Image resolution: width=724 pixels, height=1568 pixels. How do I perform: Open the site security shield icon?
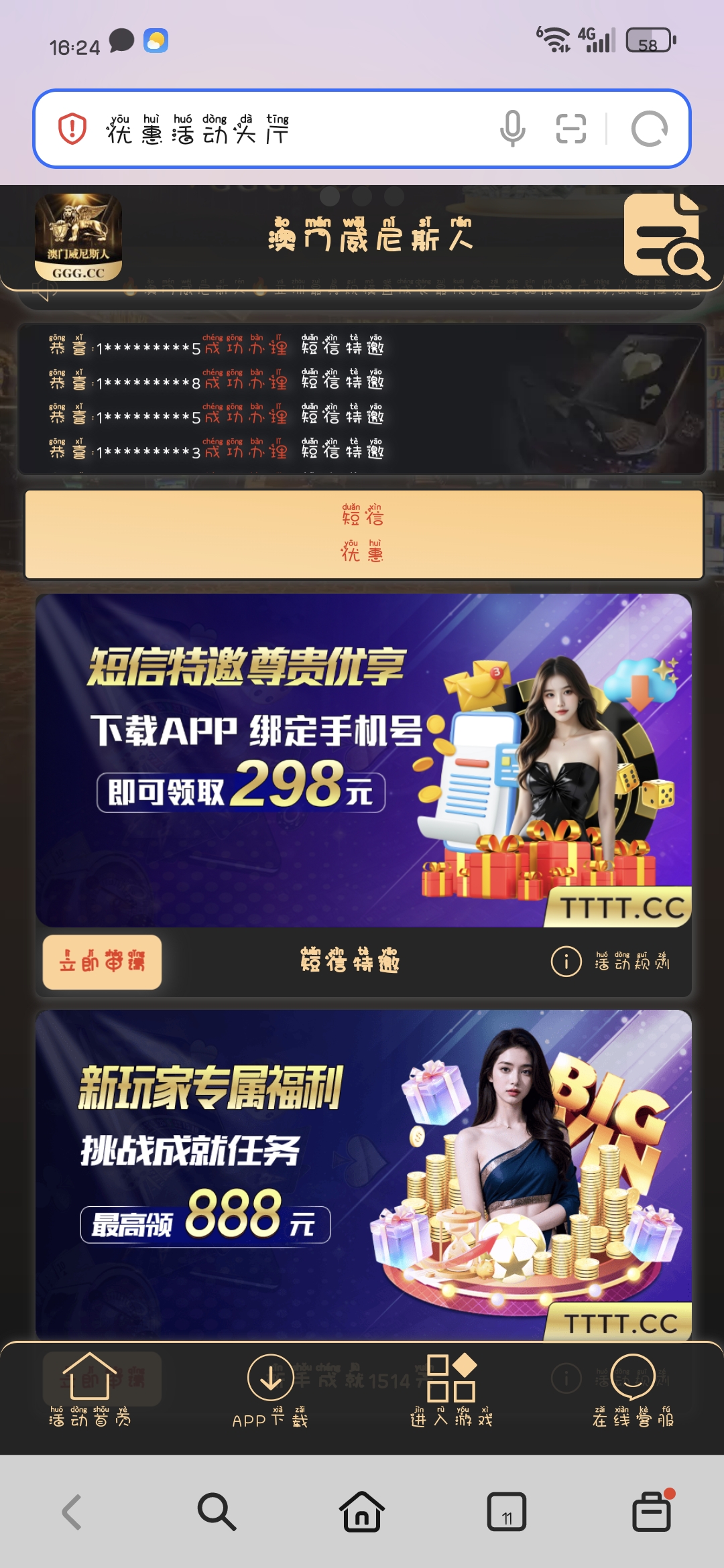[72, 129]
